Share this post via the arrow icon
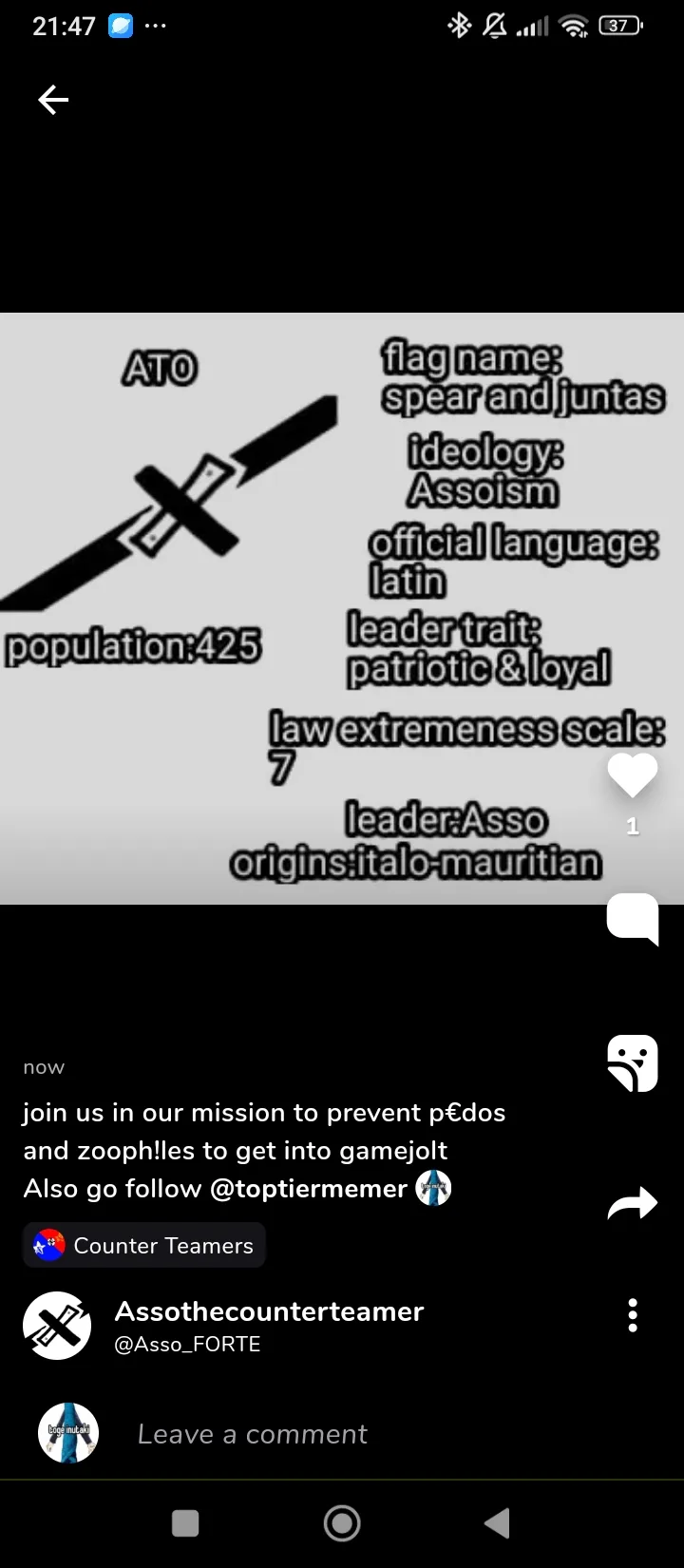 point(633,1203)
